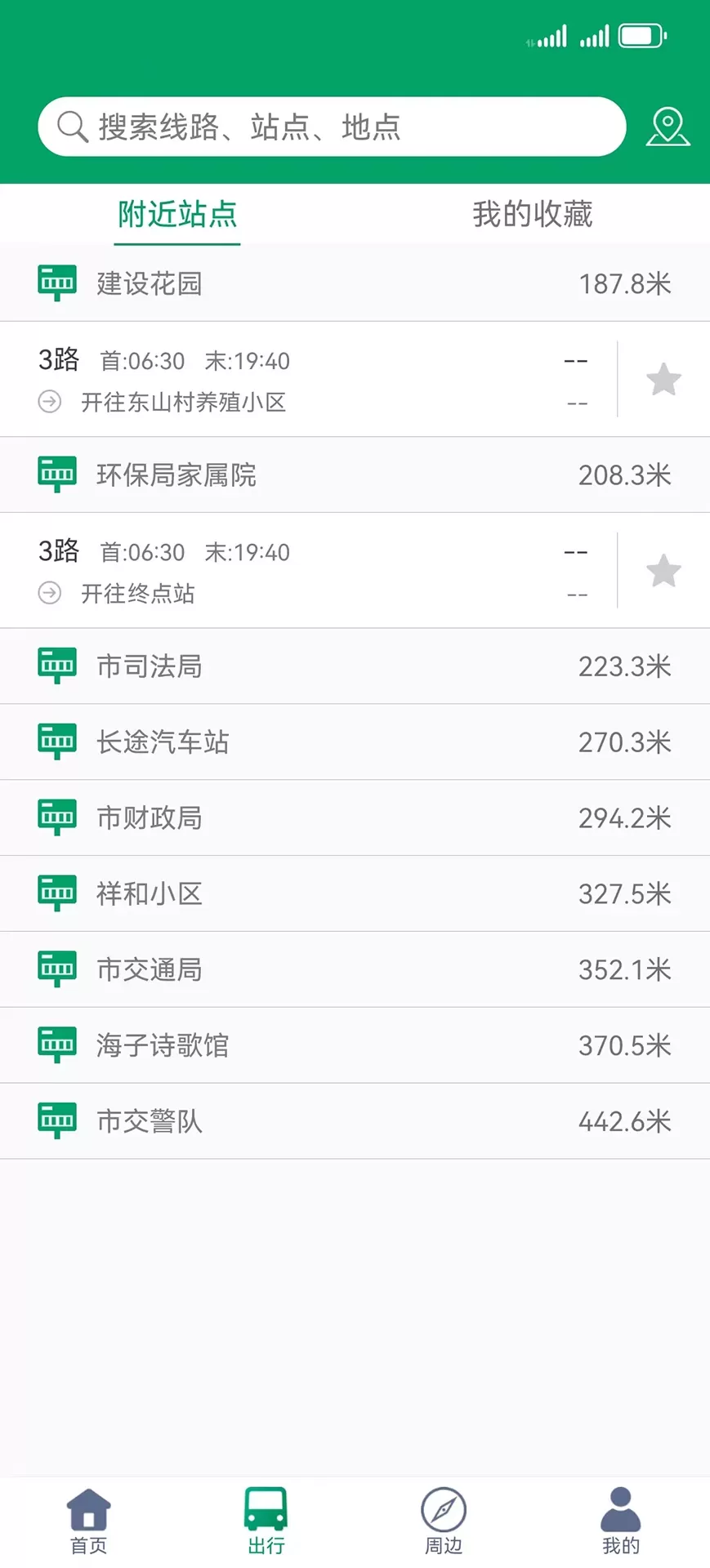
Task: Favorite route 3 heading to 东山村养殖小区
Action: tap(663, 379)
